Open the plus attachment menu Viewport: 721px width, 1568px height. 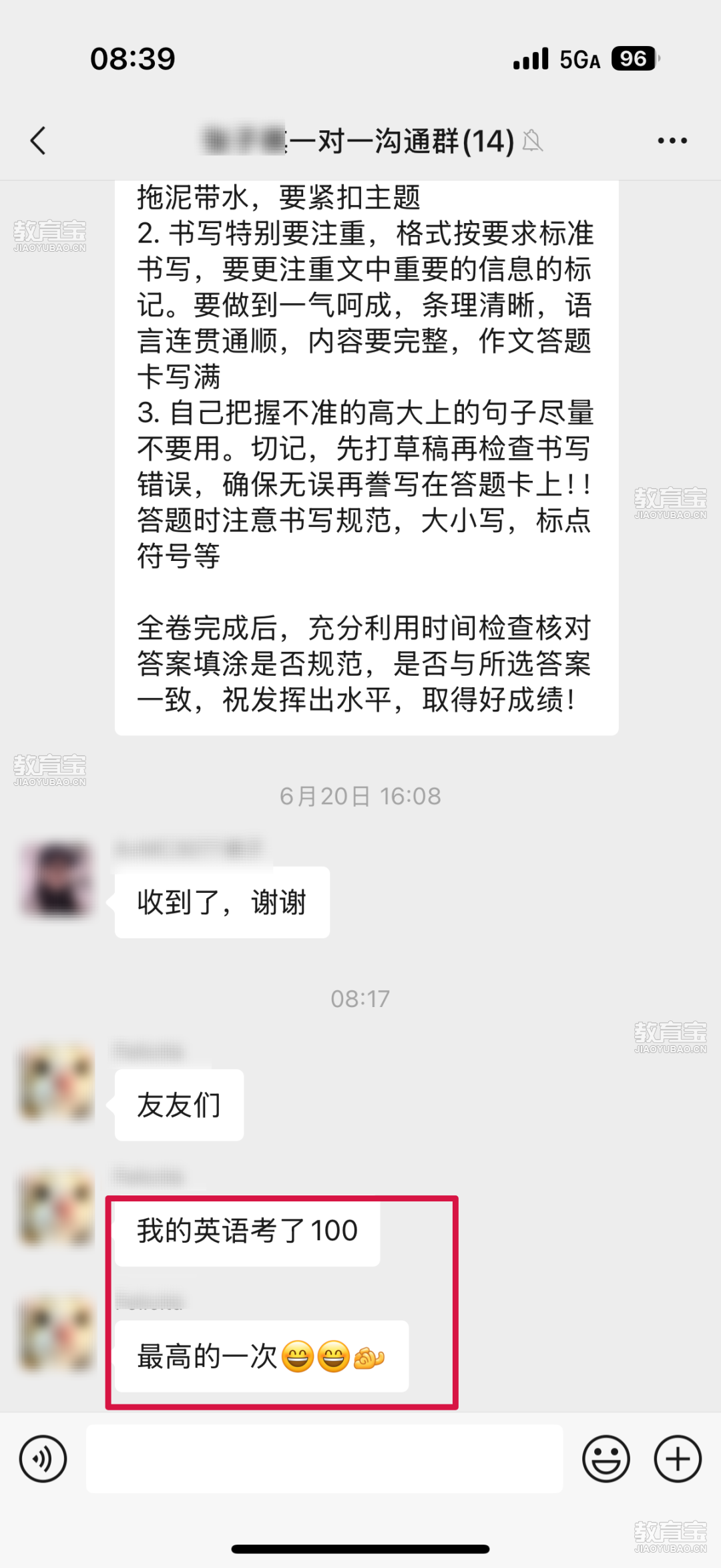coord(677,1459)
